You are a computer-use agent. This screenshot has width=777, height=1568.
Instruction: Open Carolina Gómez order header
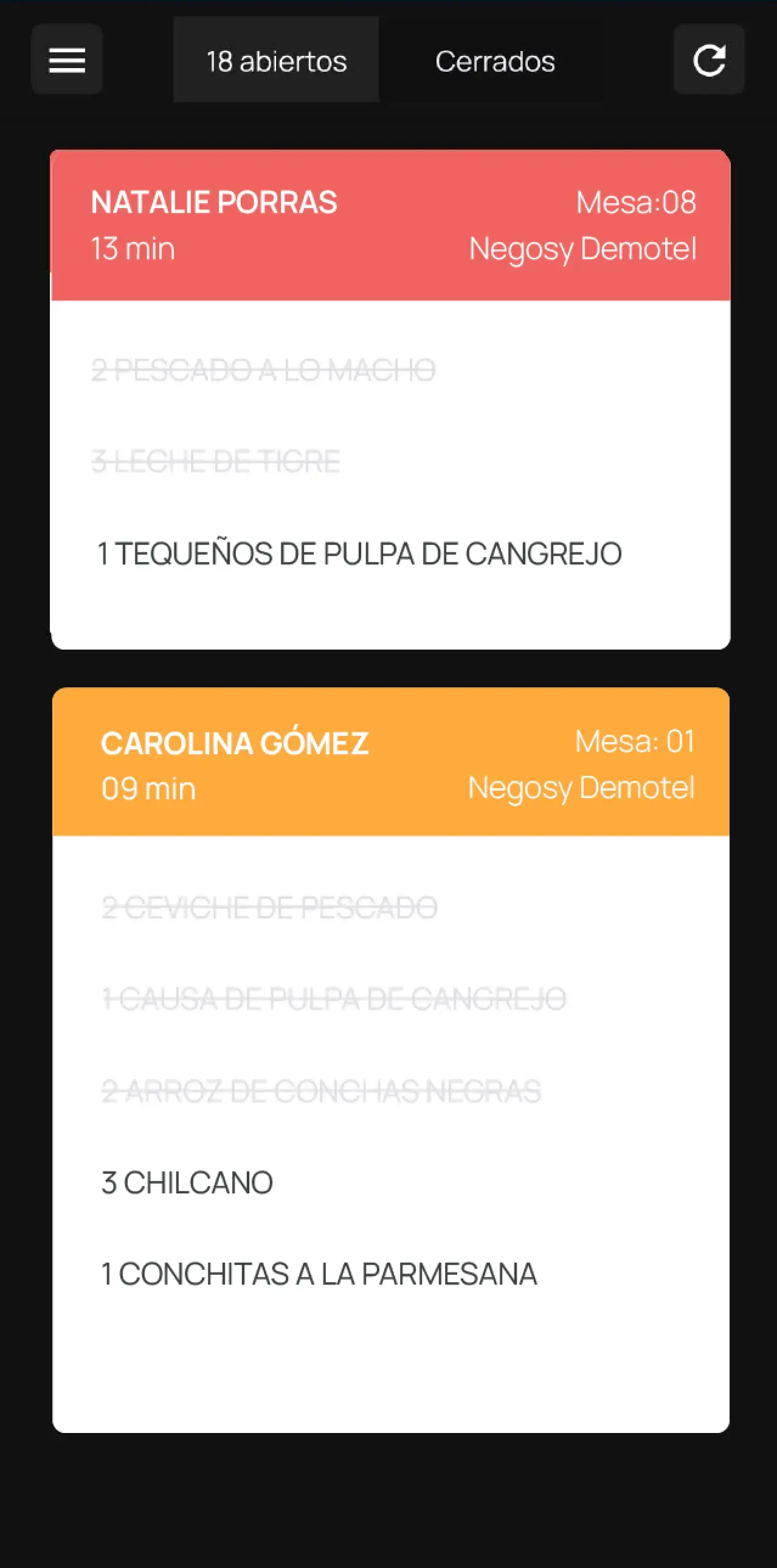coord(391,762)
